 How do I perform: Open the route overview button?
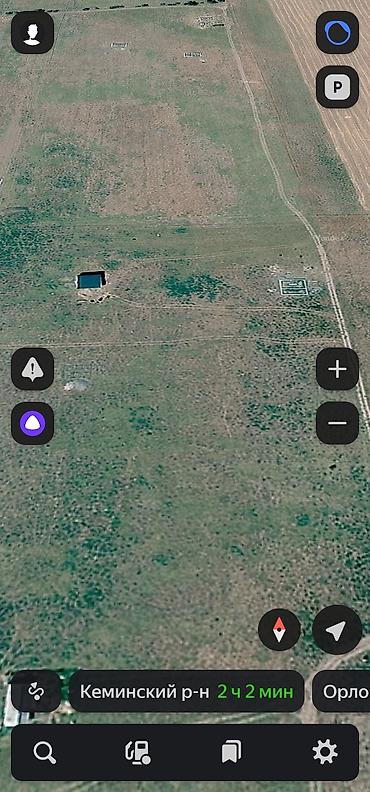(36, 691)
